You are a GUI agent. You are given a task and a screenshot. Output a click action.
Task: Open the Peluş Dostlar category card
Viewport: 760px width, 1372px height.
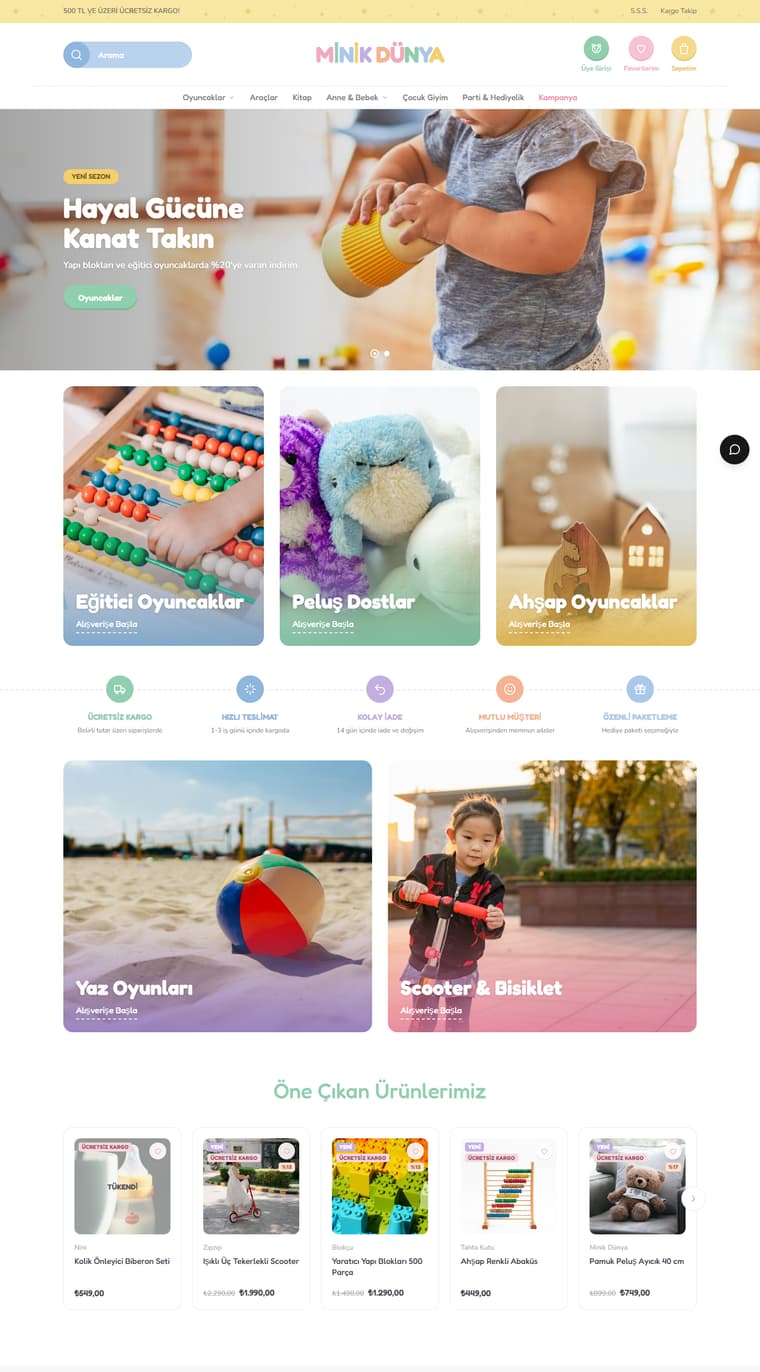[380, 516]
